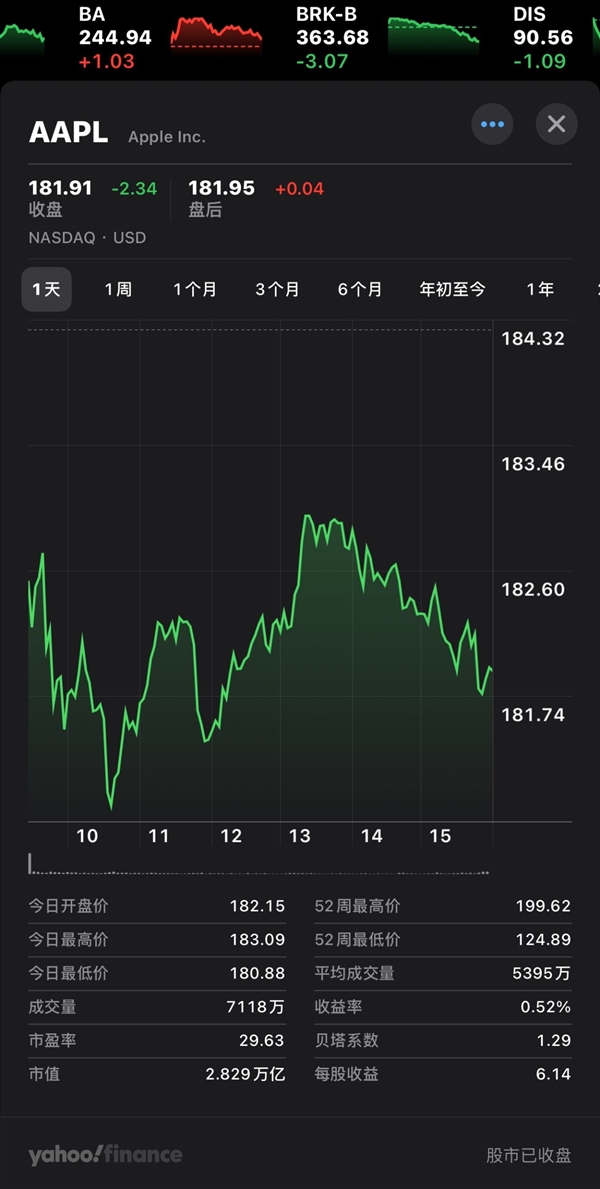The width and height of the screenshot is (600, 1189).
Task: Open the BA stock ticker
Action: click(x=115, y=38)
